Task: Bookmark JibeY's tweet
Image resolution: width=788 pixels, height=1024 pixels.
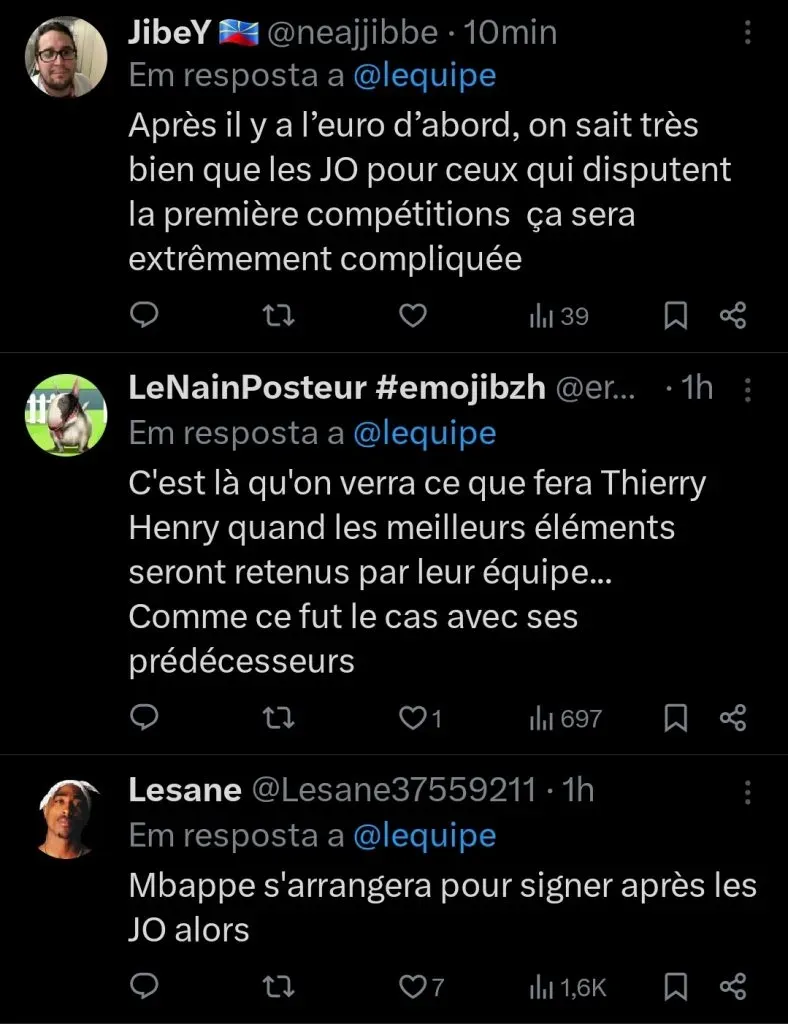Action: pos(676,316)
